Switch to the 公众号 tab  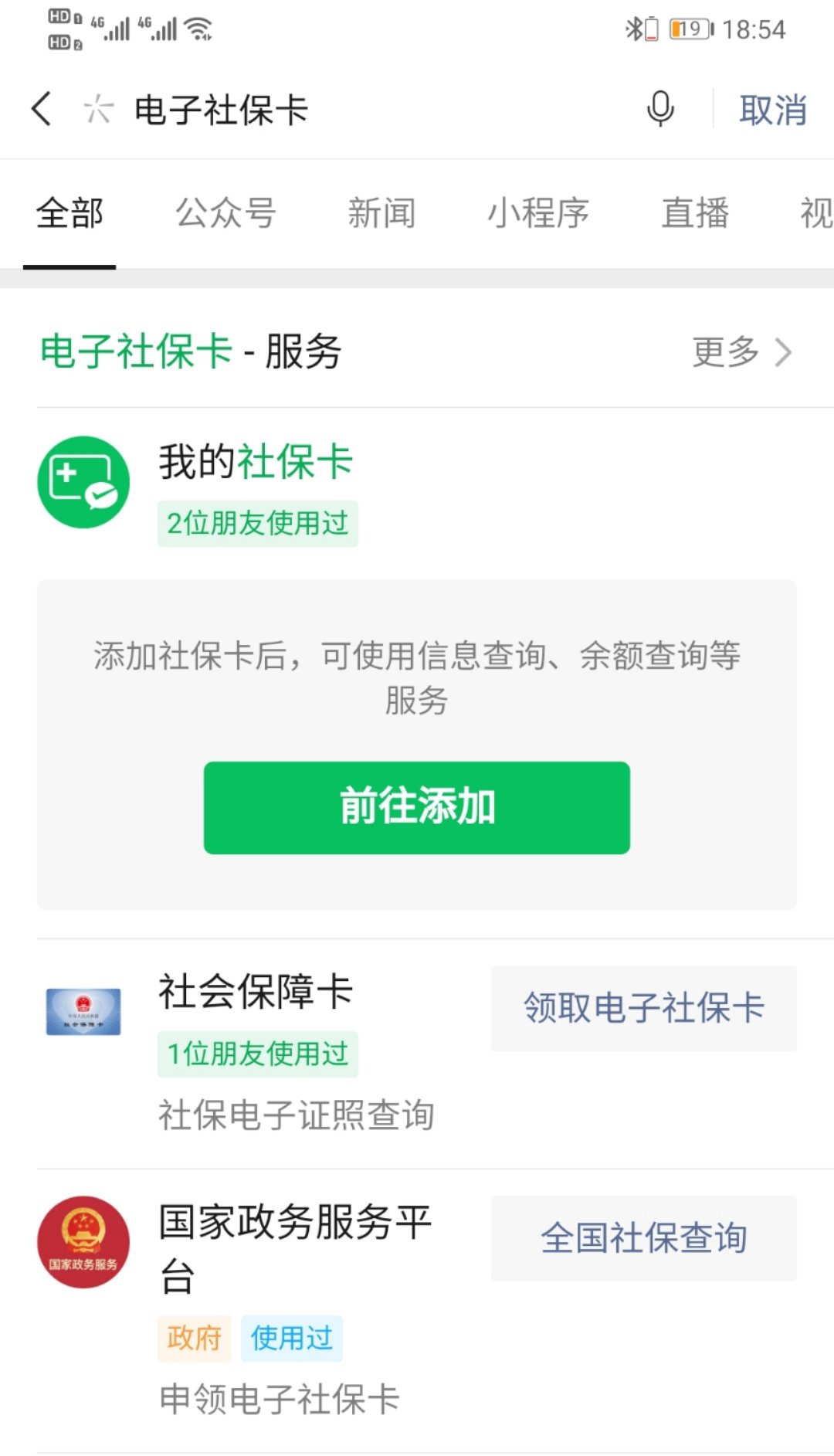pos(225,213)
